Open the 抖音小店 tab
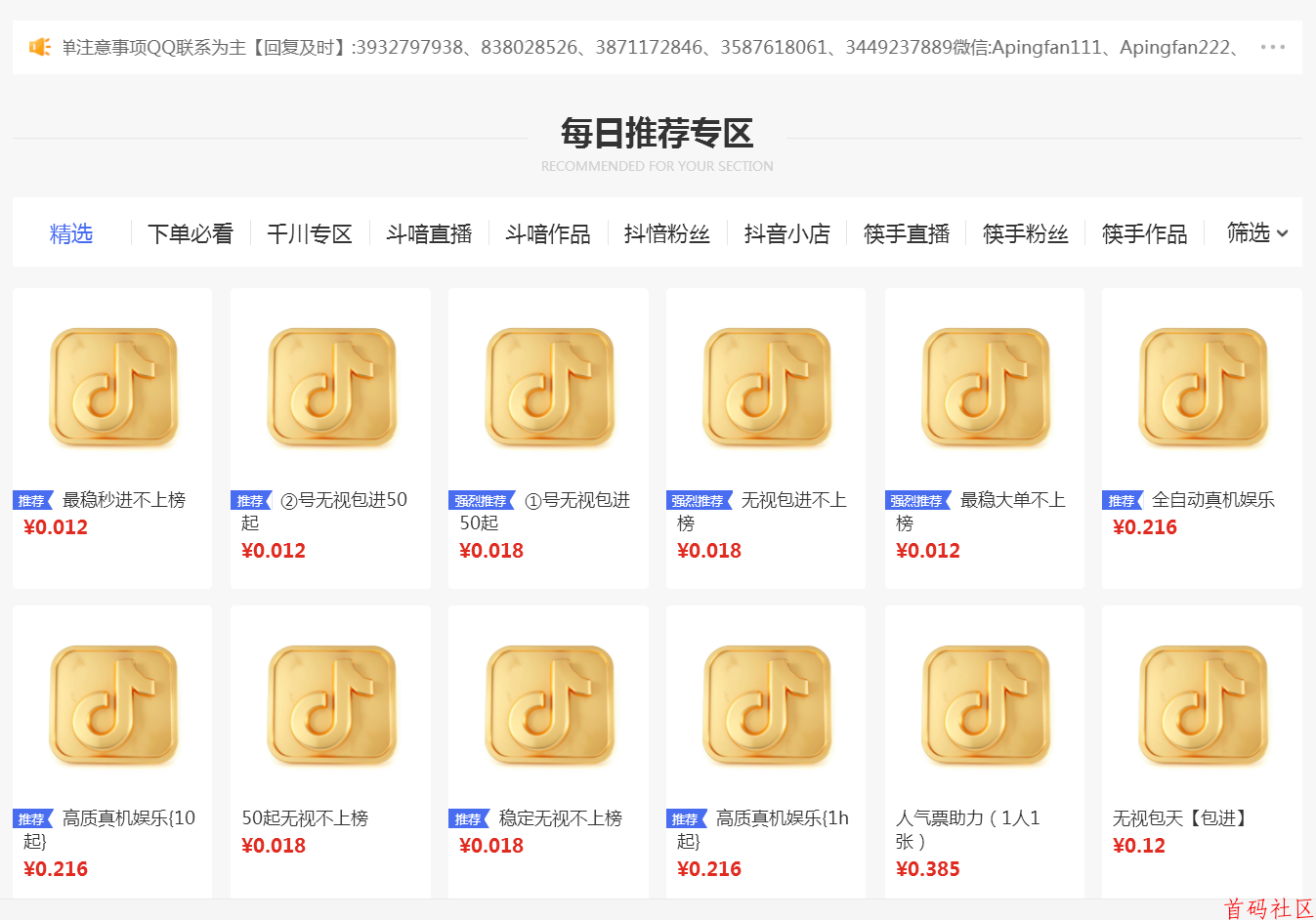The height and width of the screenshot is (920, 1316). coord(786,233)
